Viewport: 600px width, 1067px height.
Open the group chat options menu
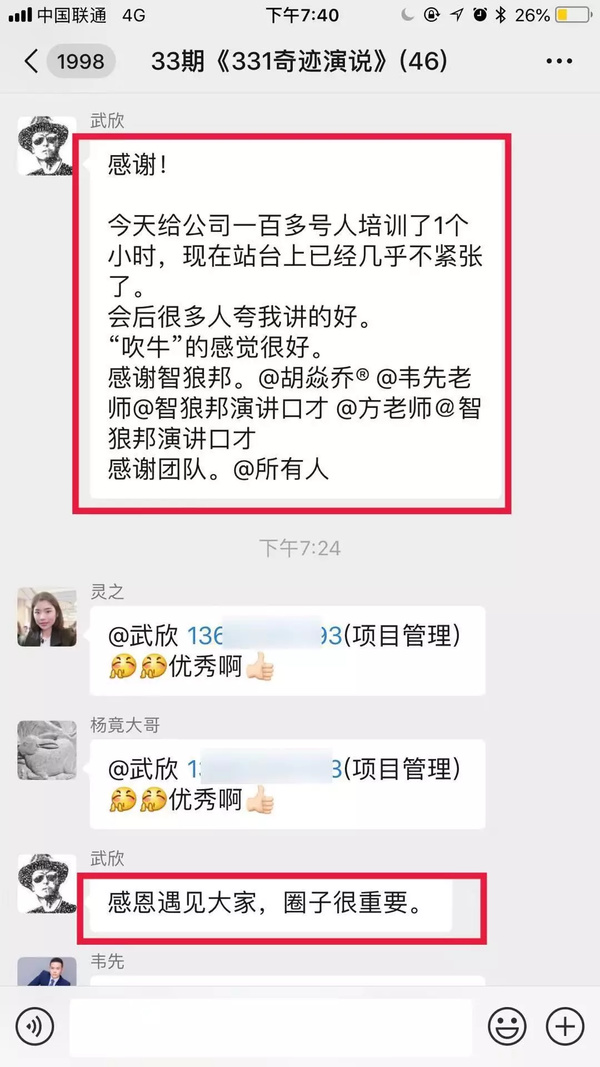tap(559, 62)
